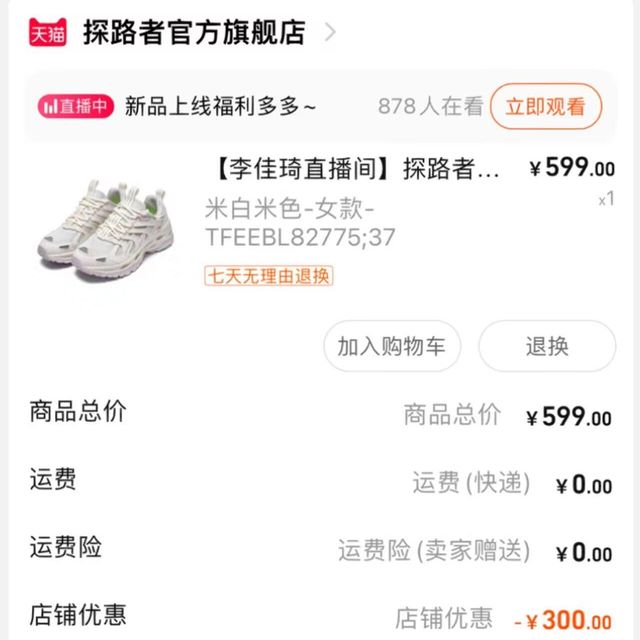Request return via 退换 button
The image size is (640, 640).
[547, 347]
